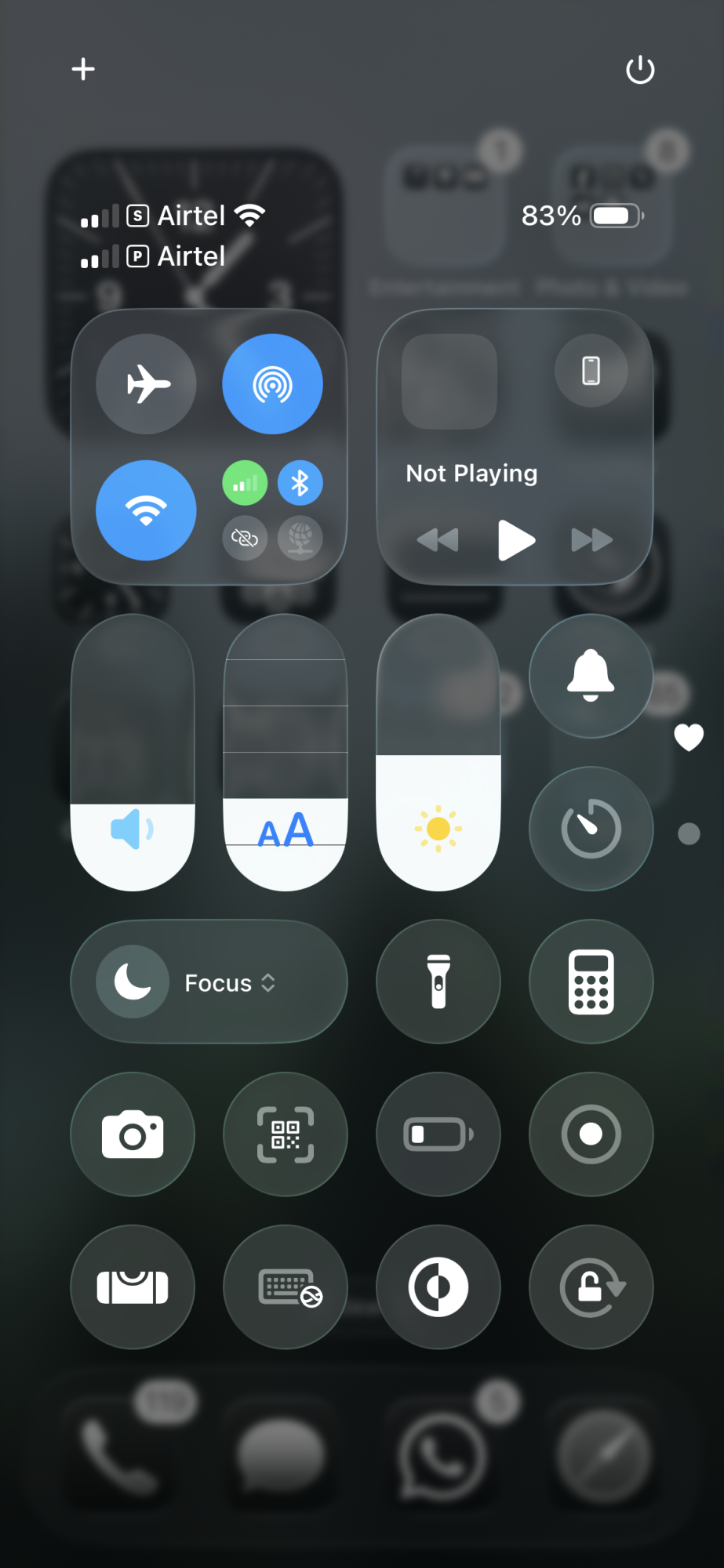Turn off Wi-Fi
Viewport: 724px width, 1568px height.
tap(146, 510)
